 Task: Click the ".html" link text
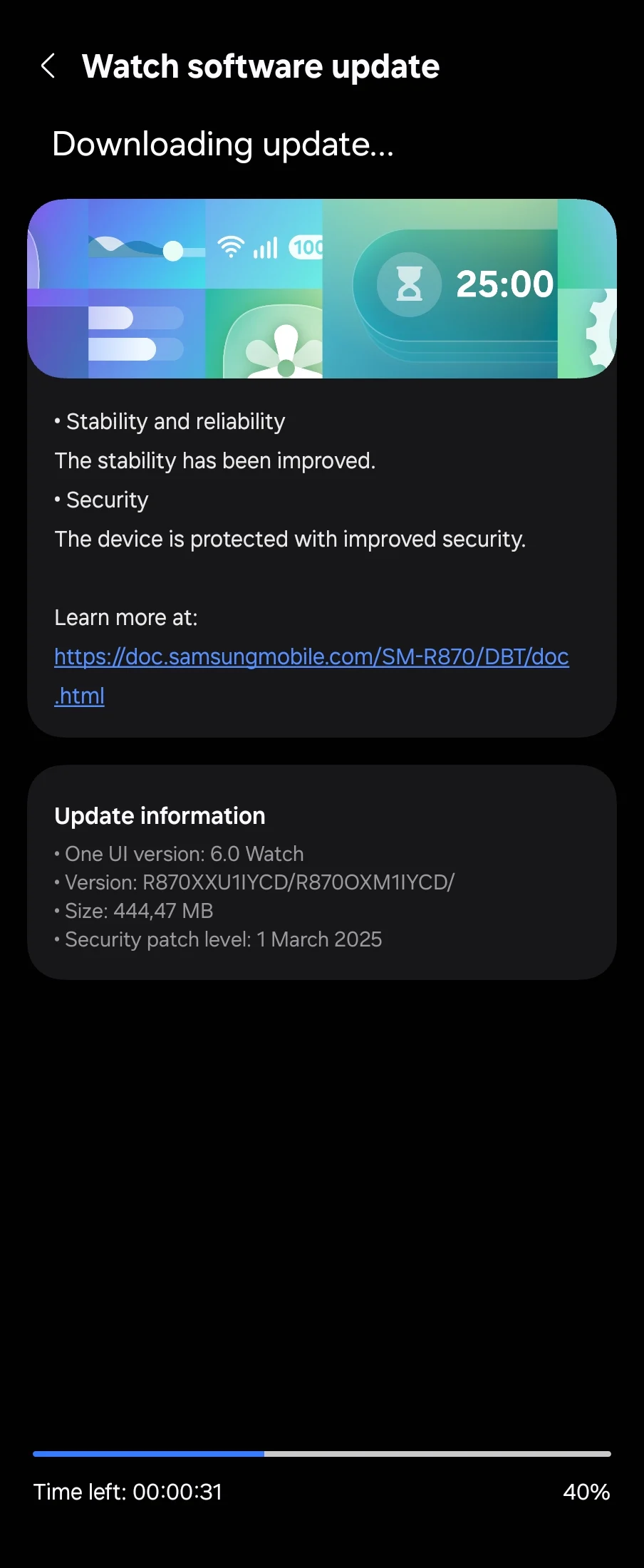click(78, 696)
